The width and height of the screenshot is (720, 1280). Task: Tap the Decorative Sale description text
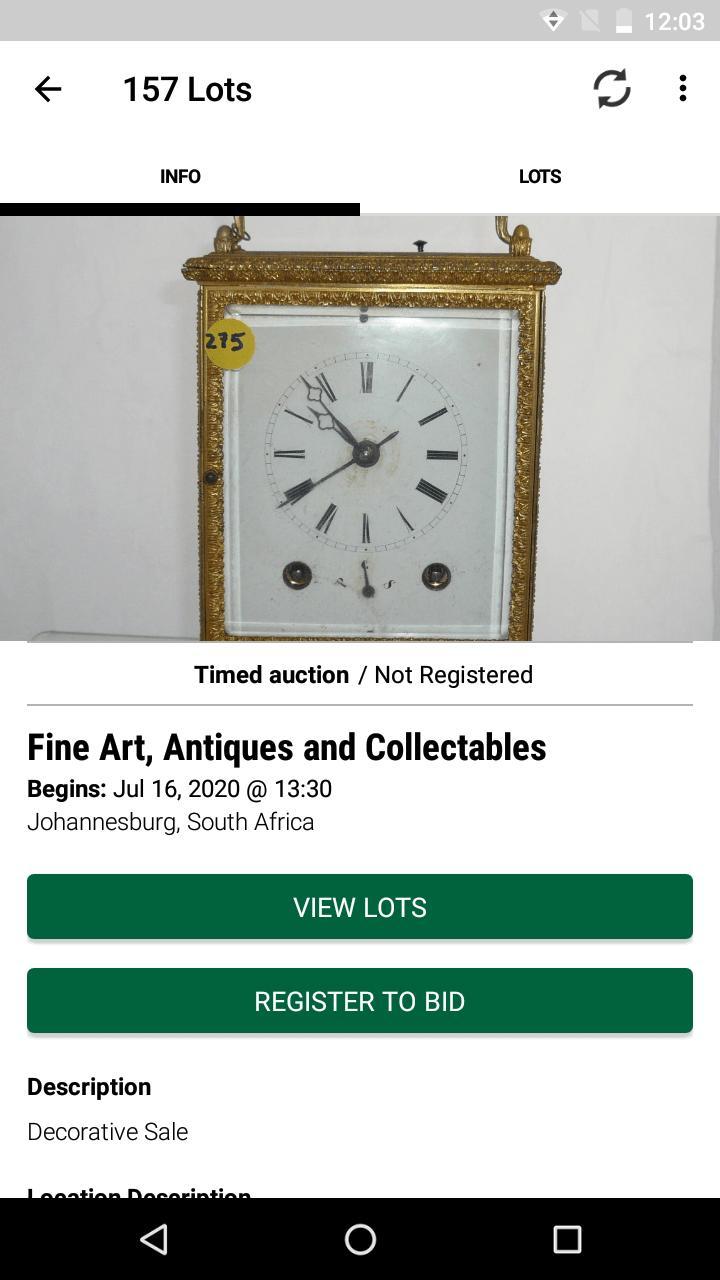pyautogui.click(x=106, y=1131)
